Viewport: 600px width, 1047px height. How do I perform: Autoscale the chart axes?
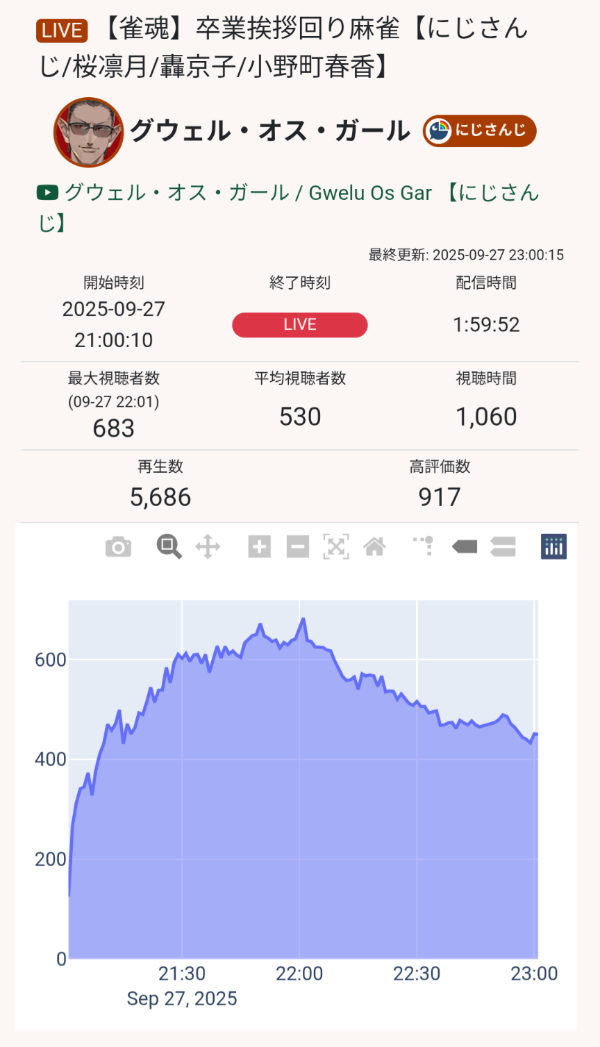(x=336, y=547)
